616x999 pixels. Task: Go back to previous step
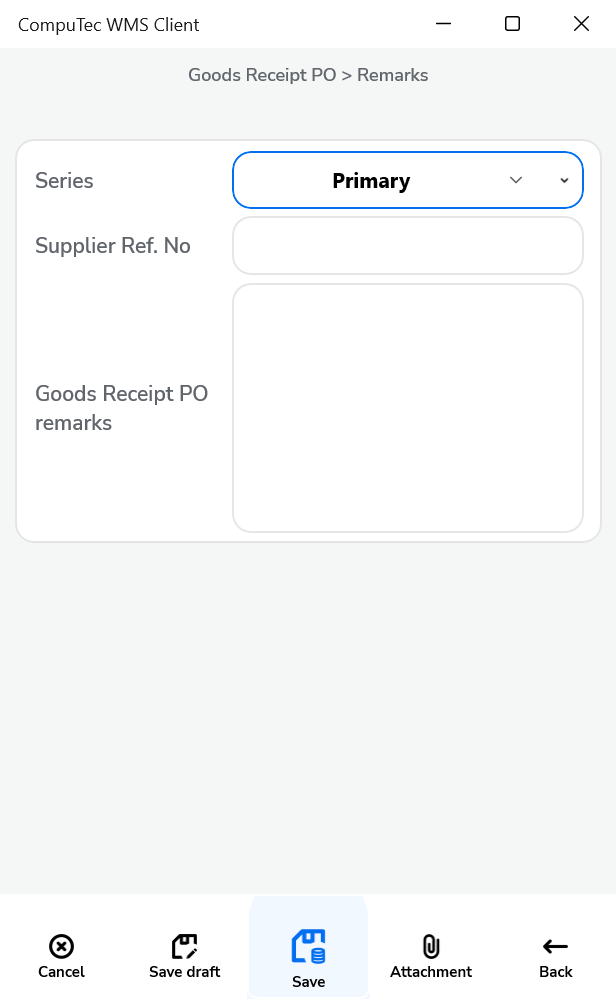click(x=555, y=955)
